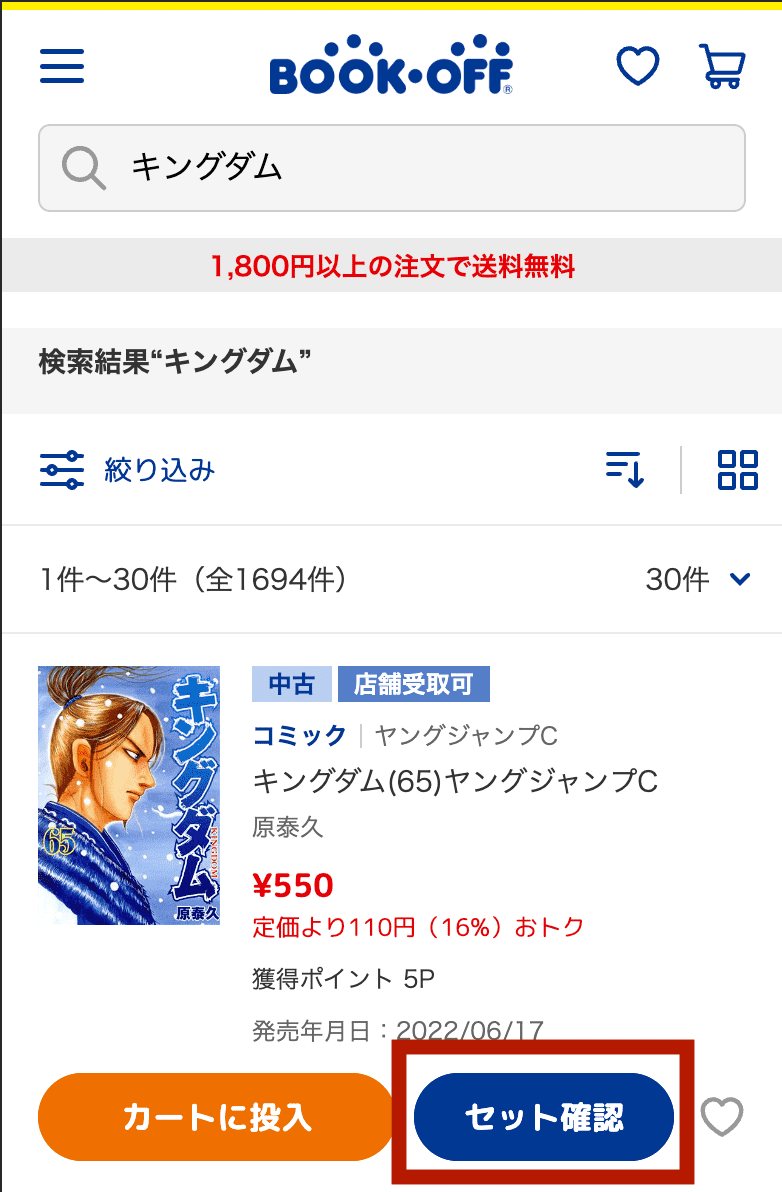Go to BOOK-OFF home via logo
Image resolution: width=782 pixels, height=1192 pixels.
[391, 66]
